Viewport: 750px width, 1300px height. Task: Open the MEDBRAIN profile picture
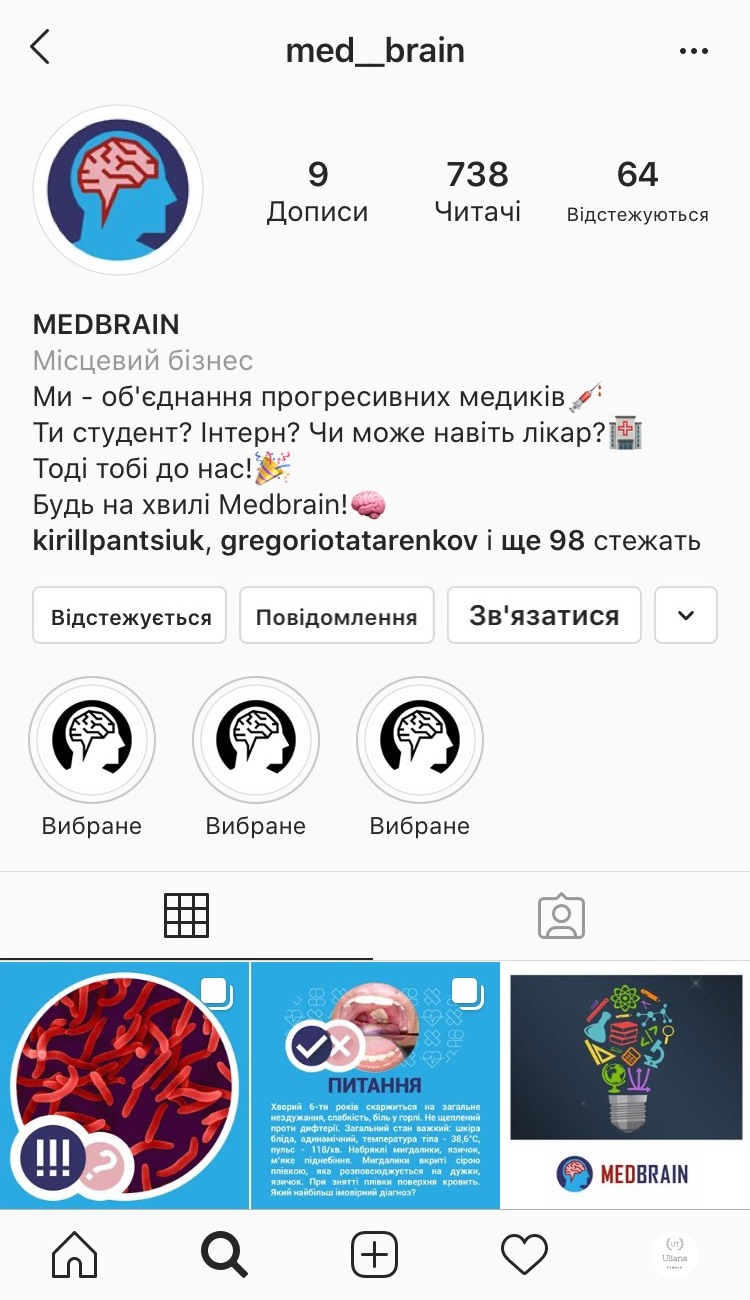point(118,190)
